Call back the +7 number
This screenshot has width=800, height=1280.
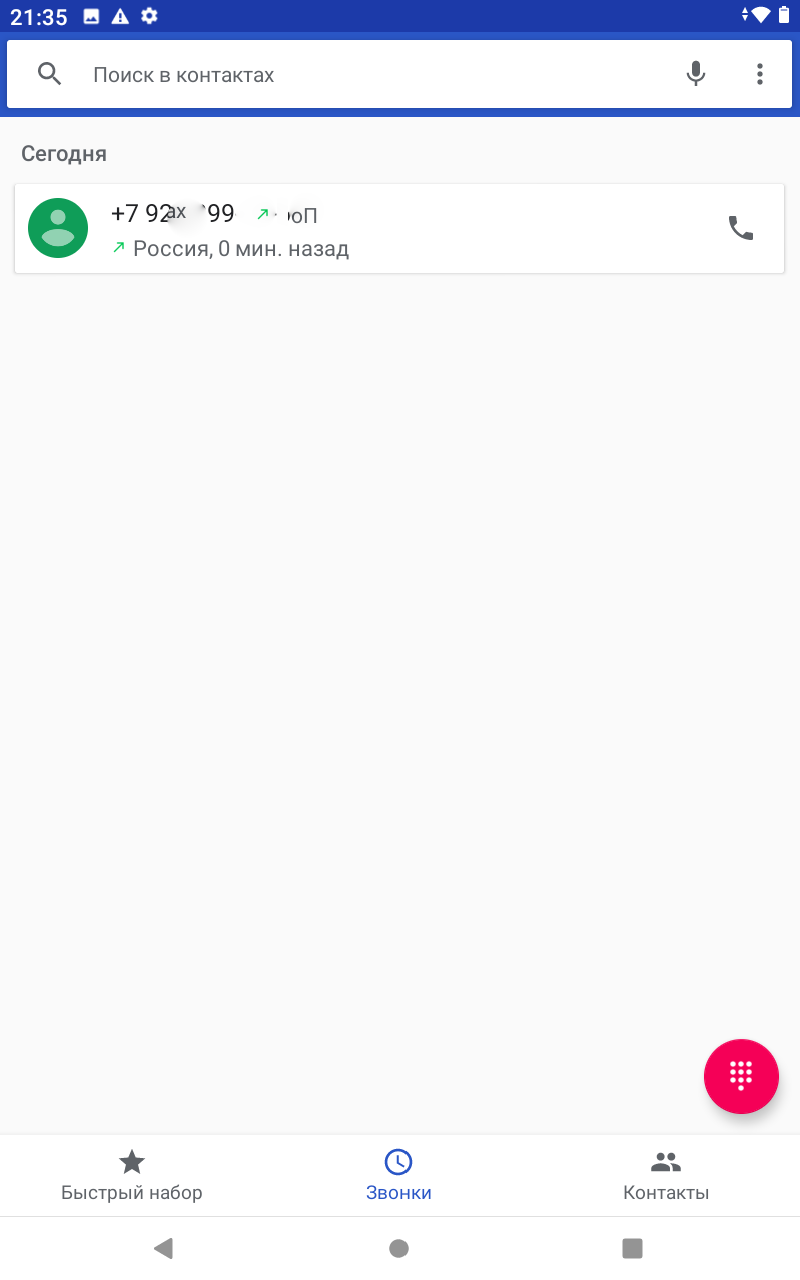[x=740, y=229]
